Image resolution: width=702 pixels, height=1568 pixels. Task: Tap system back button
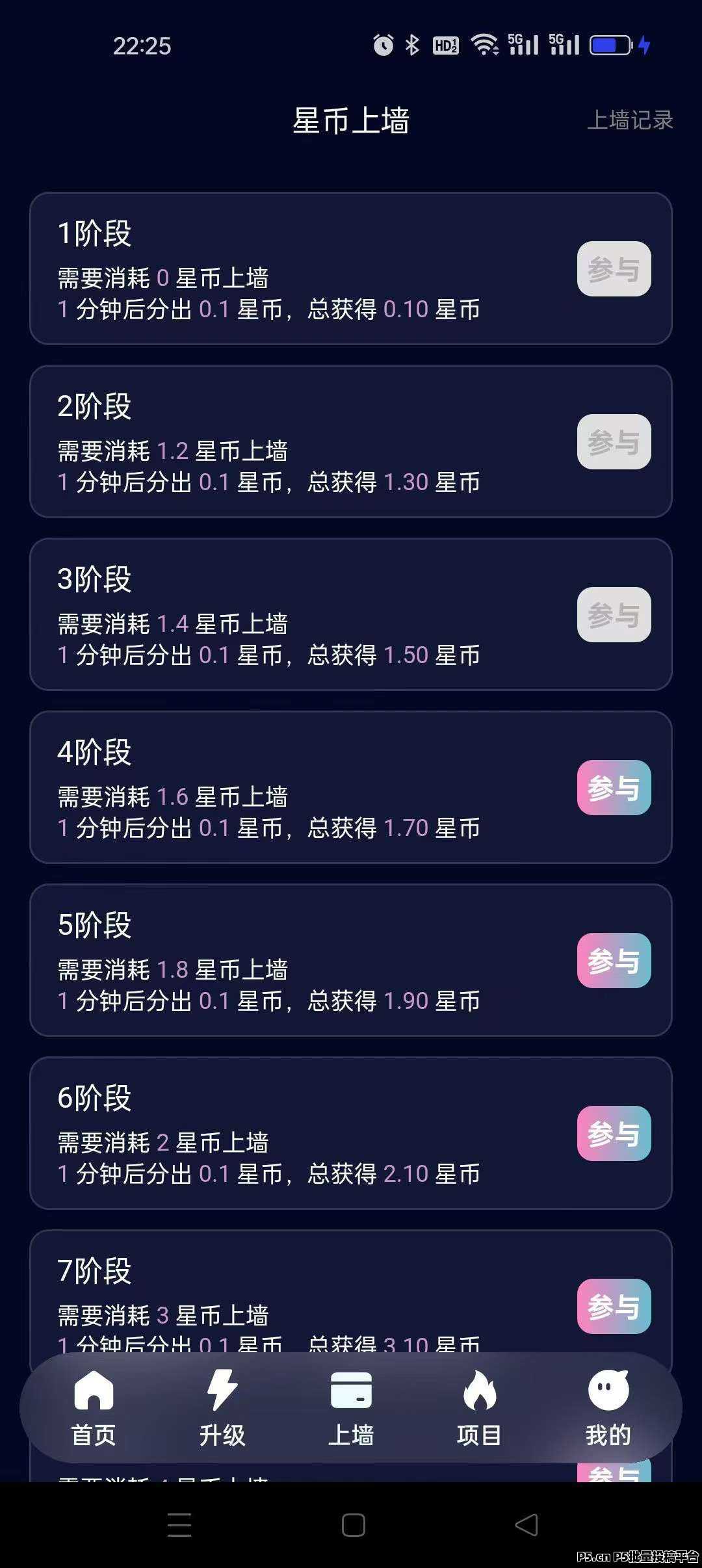coord(526,1525)
